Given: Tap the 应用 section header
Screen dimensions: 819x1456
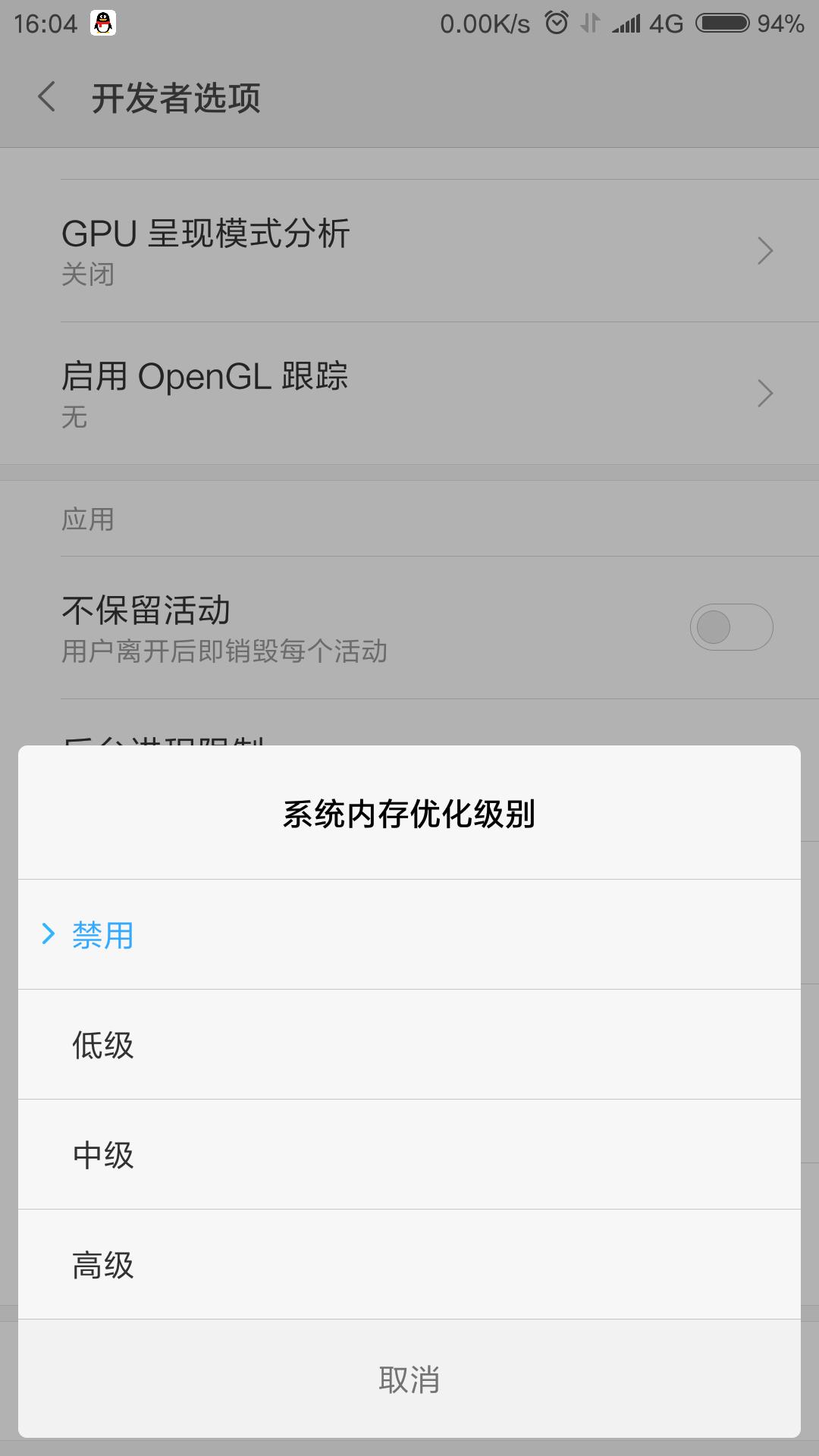Looking at the screenshot, I should click(89, 519).
